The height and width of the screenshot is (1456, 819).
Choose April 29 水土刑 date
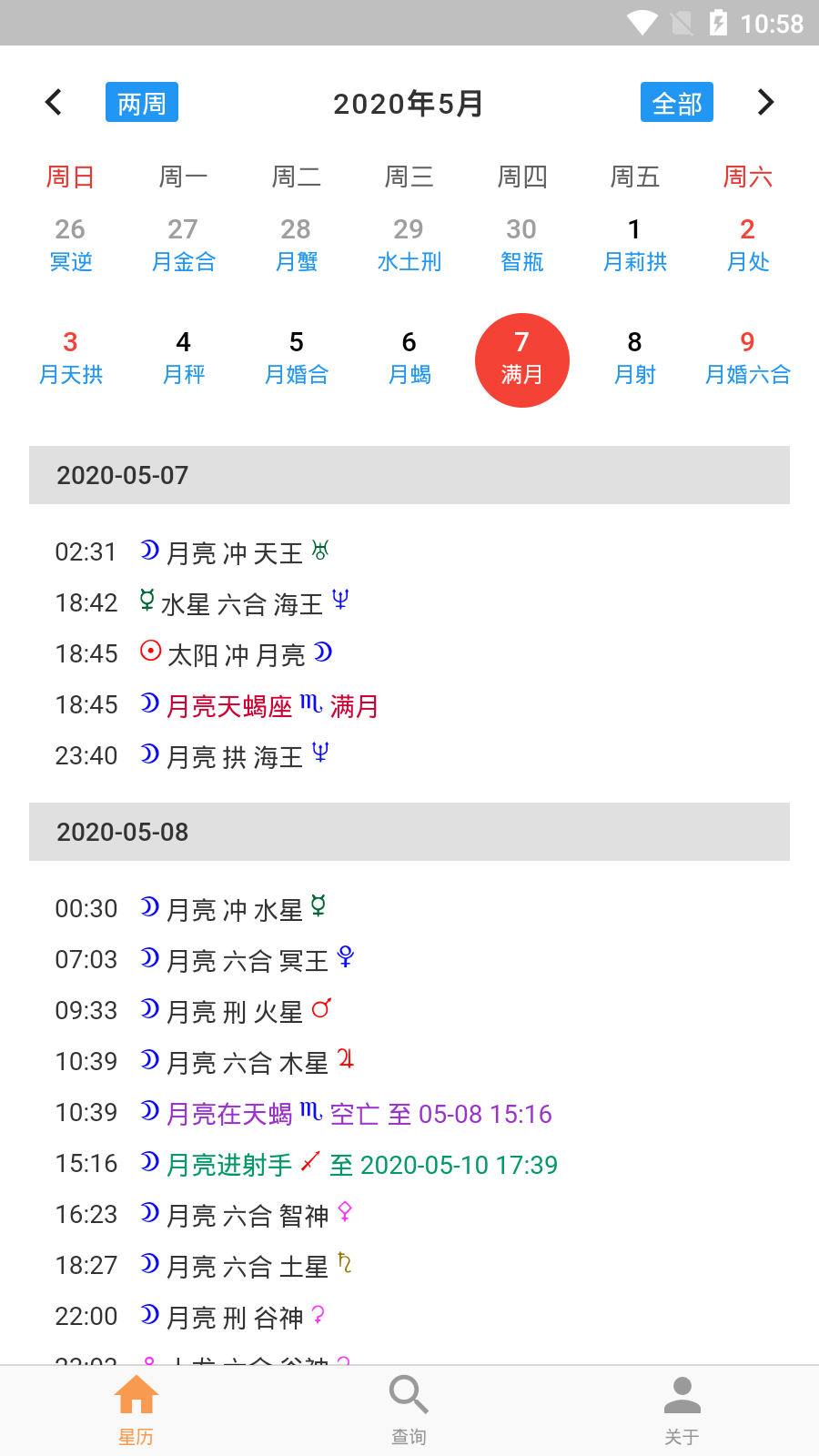point(409,245)
